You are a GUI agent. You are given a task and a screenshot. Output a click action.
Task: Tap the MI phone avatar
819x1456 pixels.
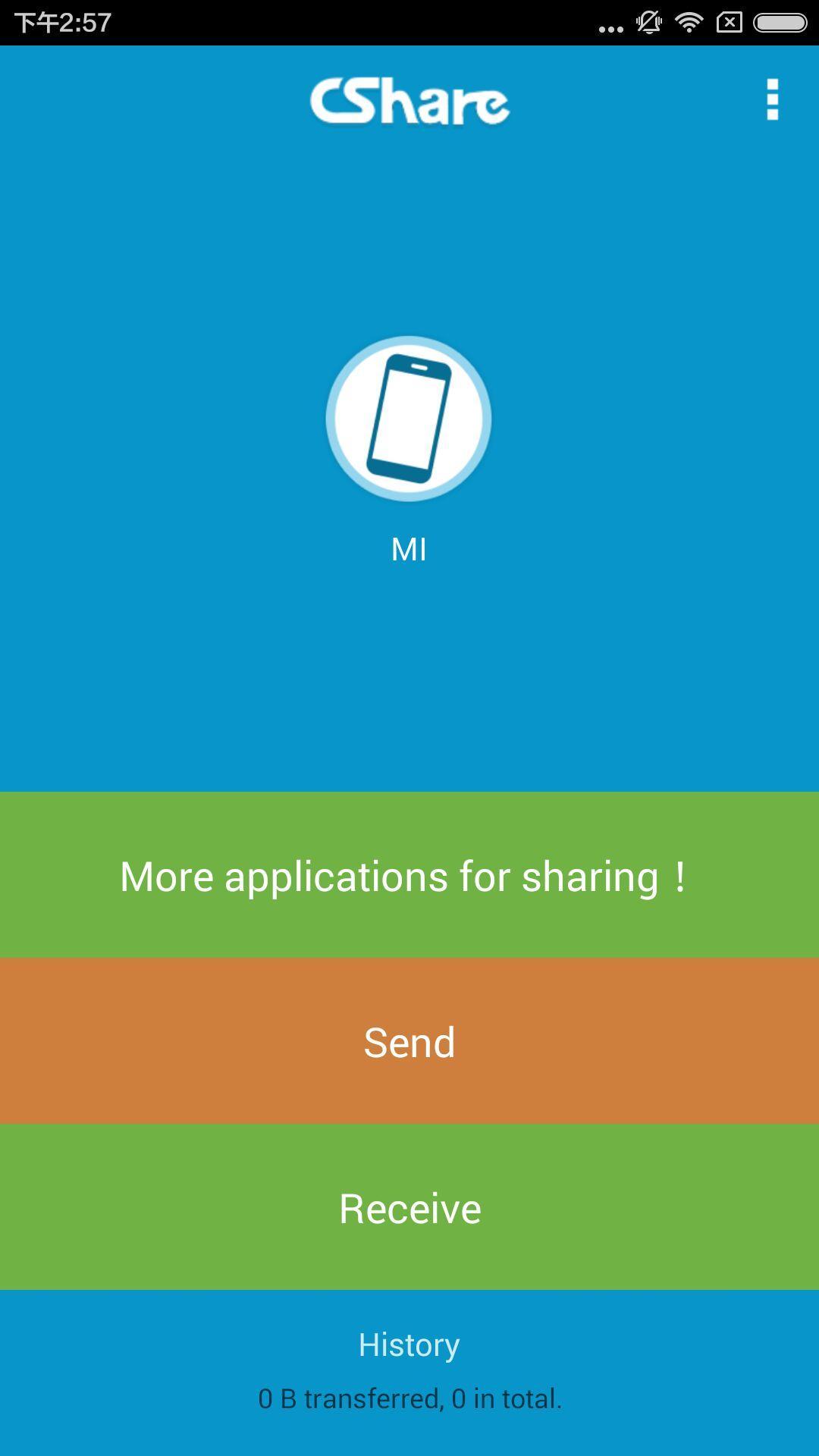[409, 419]
